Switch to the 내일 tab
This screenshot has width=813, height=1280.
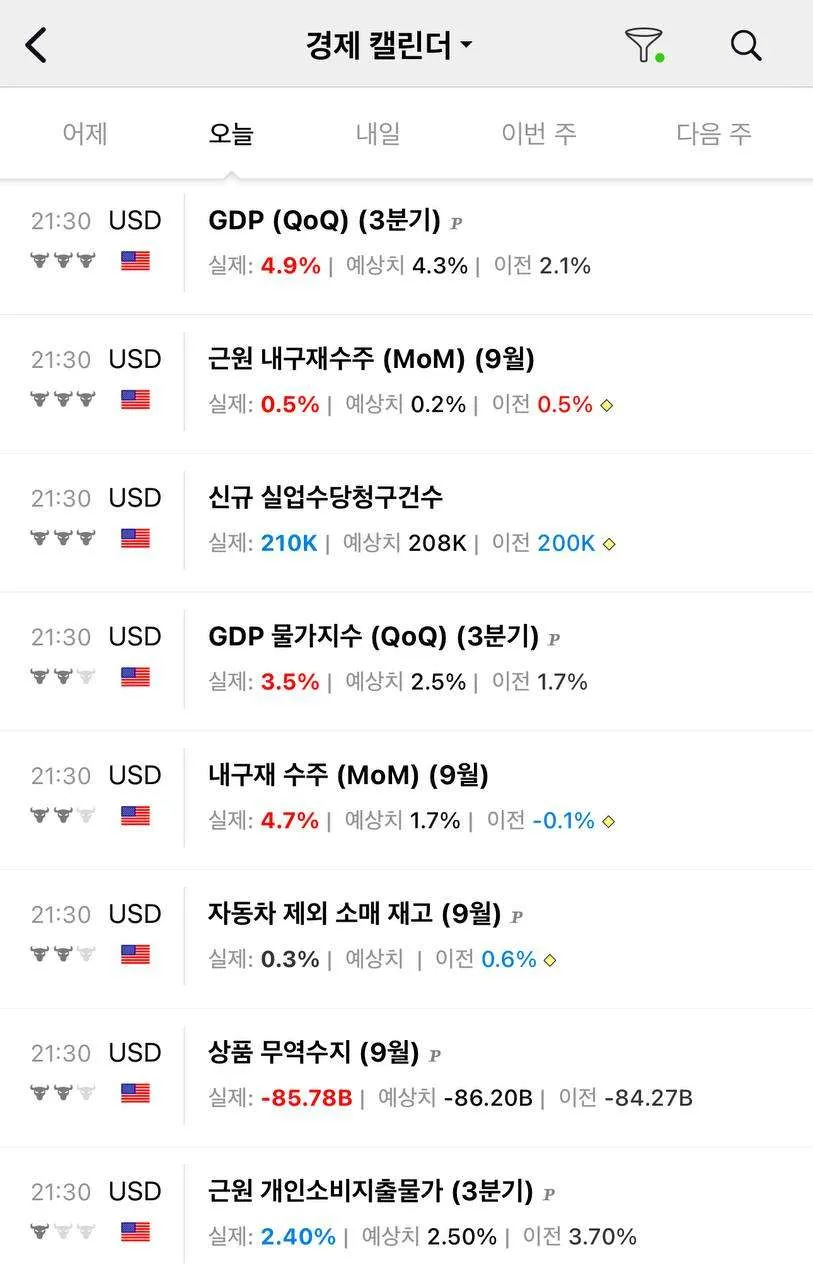[378, 134]
